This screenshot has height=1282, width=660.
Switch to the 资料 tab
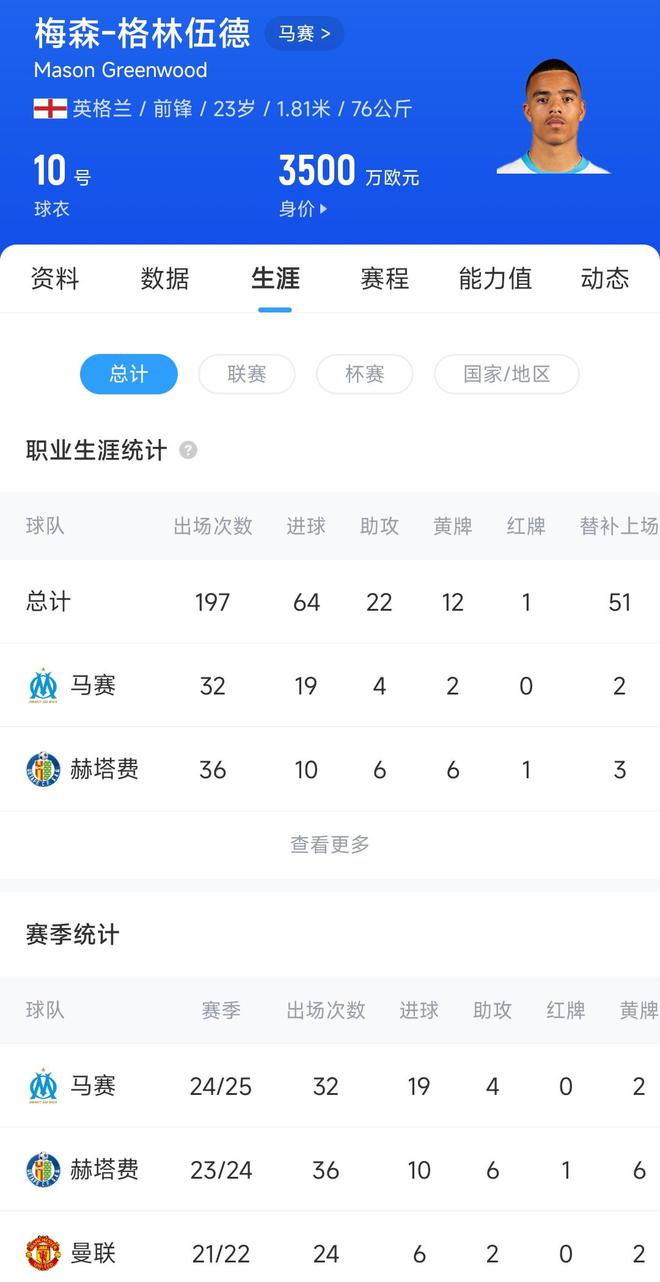tap(55, 278)
